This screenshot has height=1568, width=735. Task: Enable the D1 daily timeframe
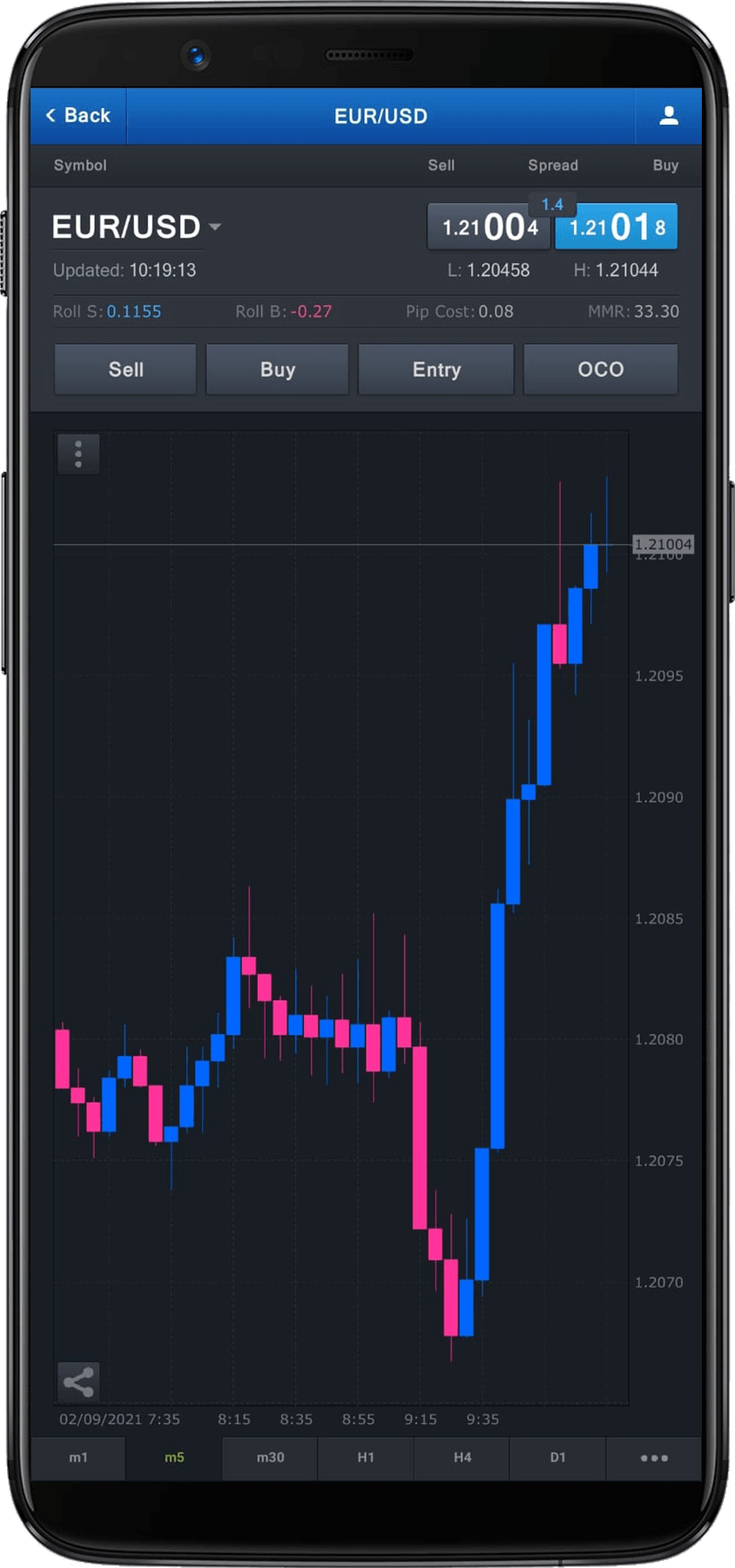pos(558,1459)
